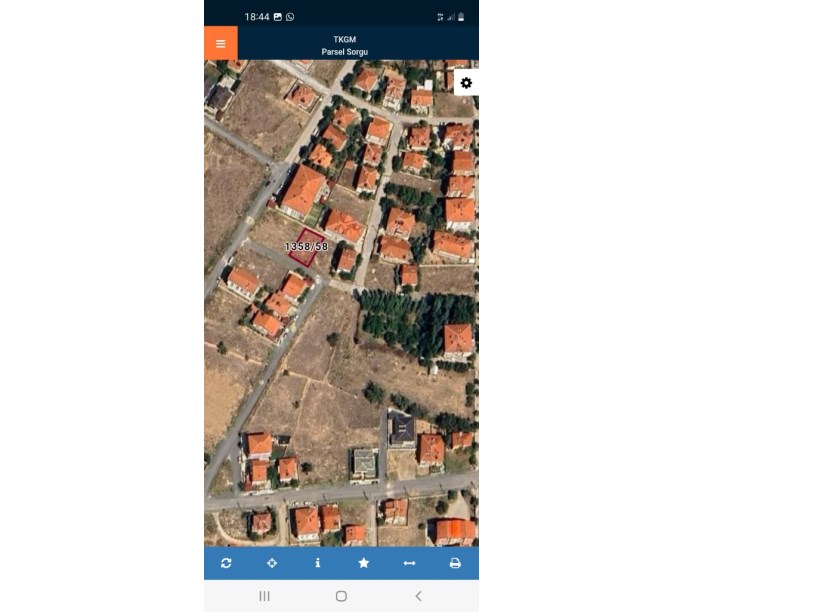This screenshot has height=612, width=816.
Task: Add this parcel to favorites with the star
Action: 364,563
